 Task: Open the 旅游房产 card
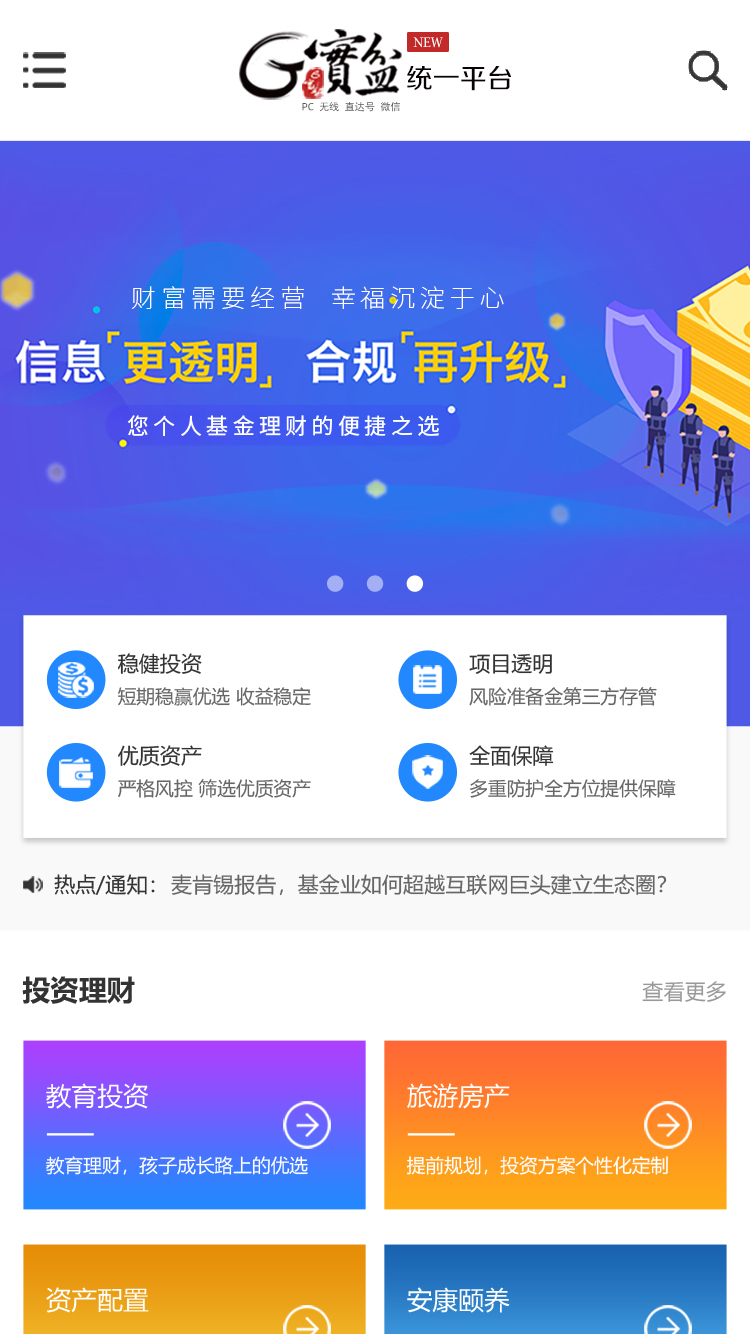(x=555, y=1125)
